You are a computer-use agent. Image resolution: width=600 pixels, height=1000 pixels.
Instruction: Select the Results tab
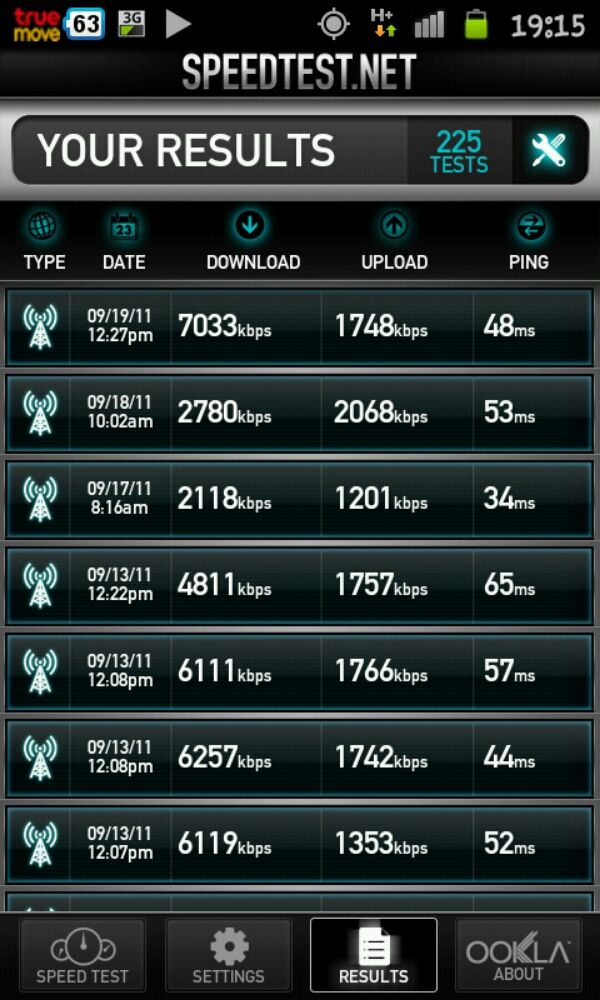[374, 954]
